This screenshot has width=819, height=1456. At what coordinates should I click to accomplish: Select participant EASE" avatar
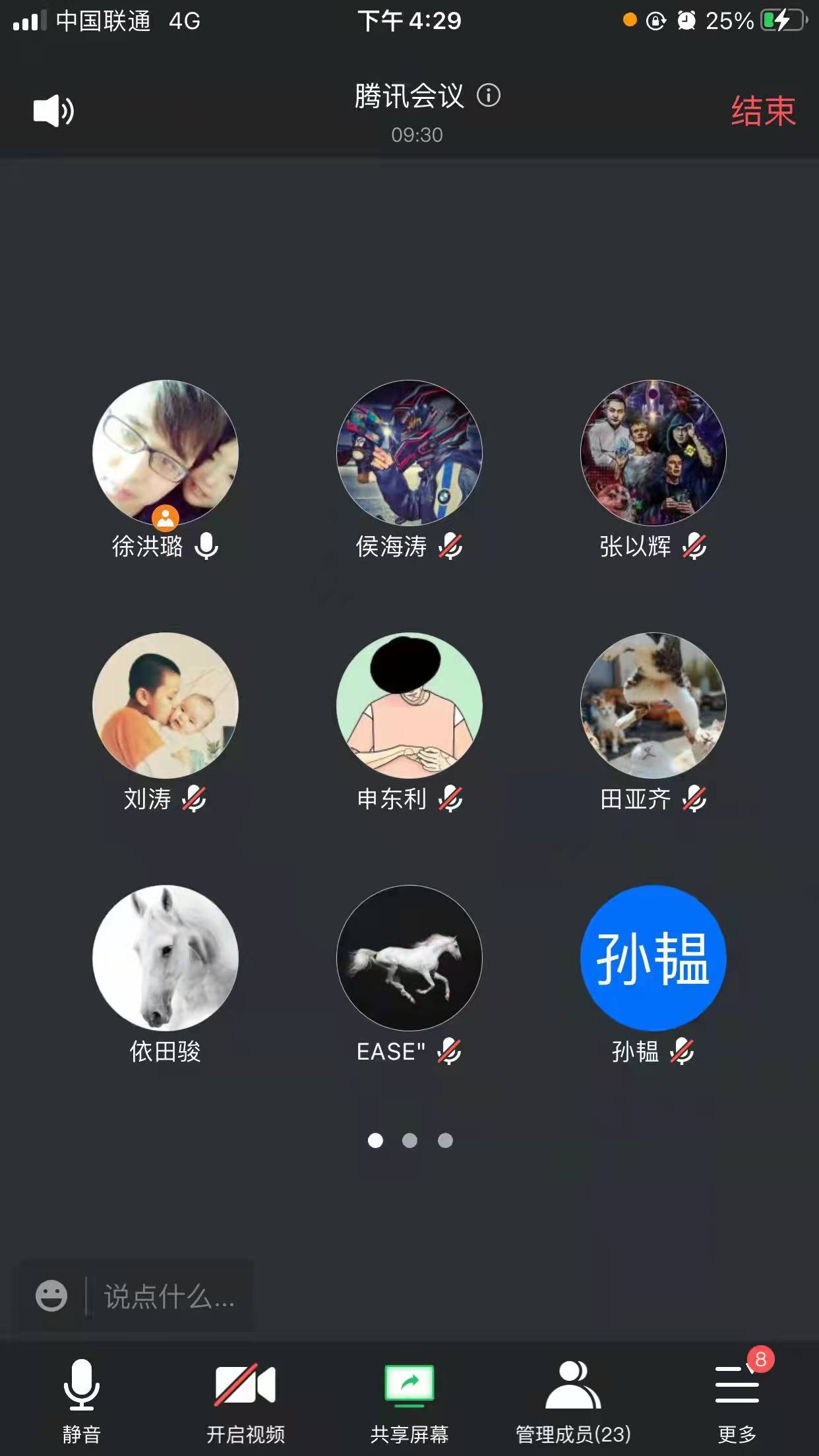pyautogui.click(x=409, y=957)
